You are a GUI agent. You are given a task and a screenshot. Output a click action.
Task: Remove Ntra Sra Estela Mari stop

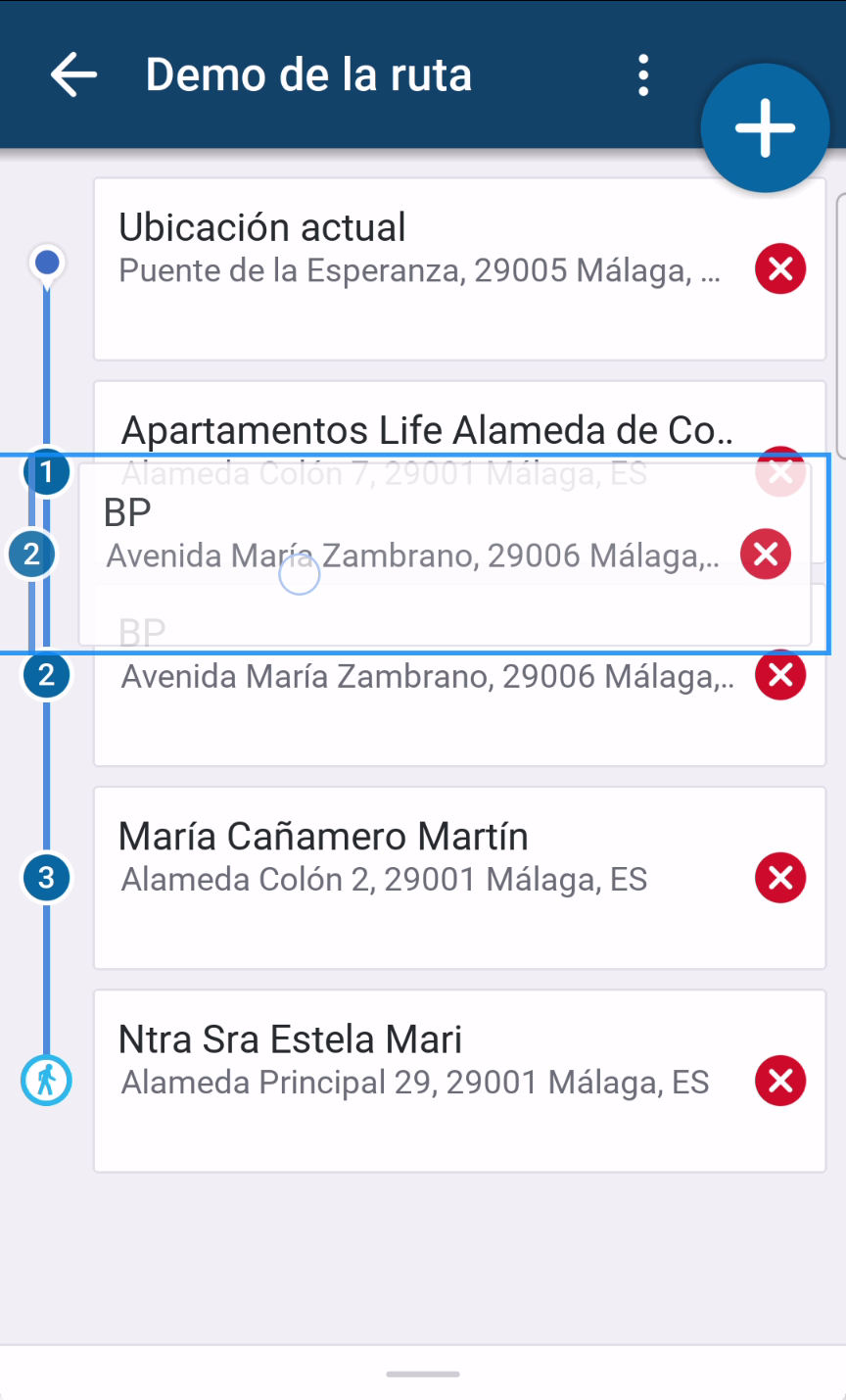pyautogui.click(x=780, y=1081)
